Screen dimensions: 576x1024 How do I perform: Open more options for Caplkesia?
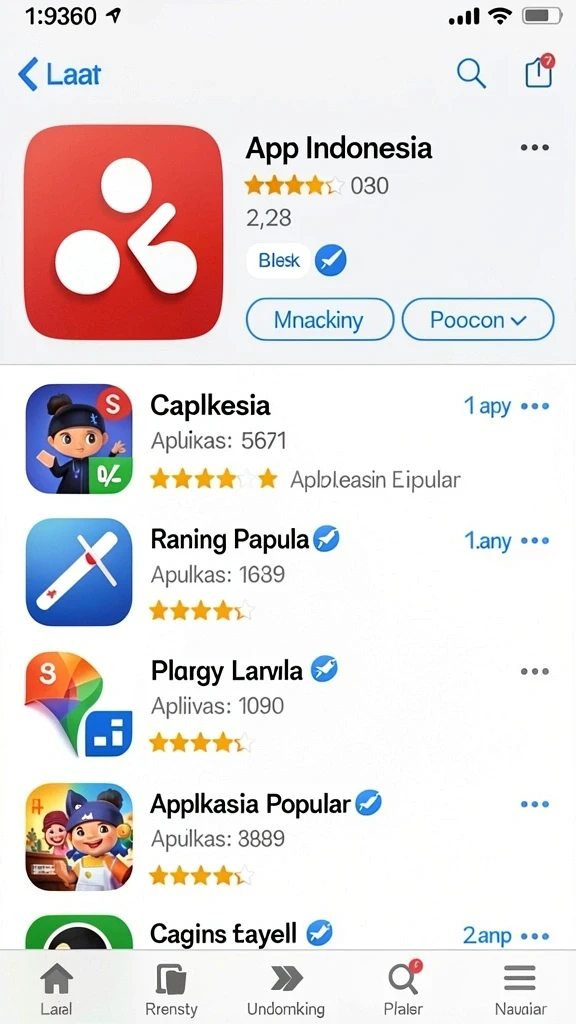pyautogui.click(x=535, y=407)
